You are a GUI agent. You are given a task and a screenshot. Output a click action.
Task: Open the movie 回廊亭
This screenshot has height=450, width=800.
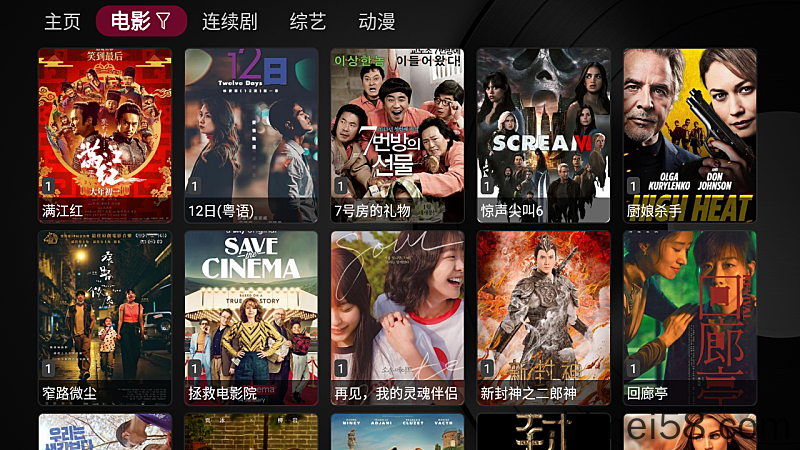click(689, 318)
